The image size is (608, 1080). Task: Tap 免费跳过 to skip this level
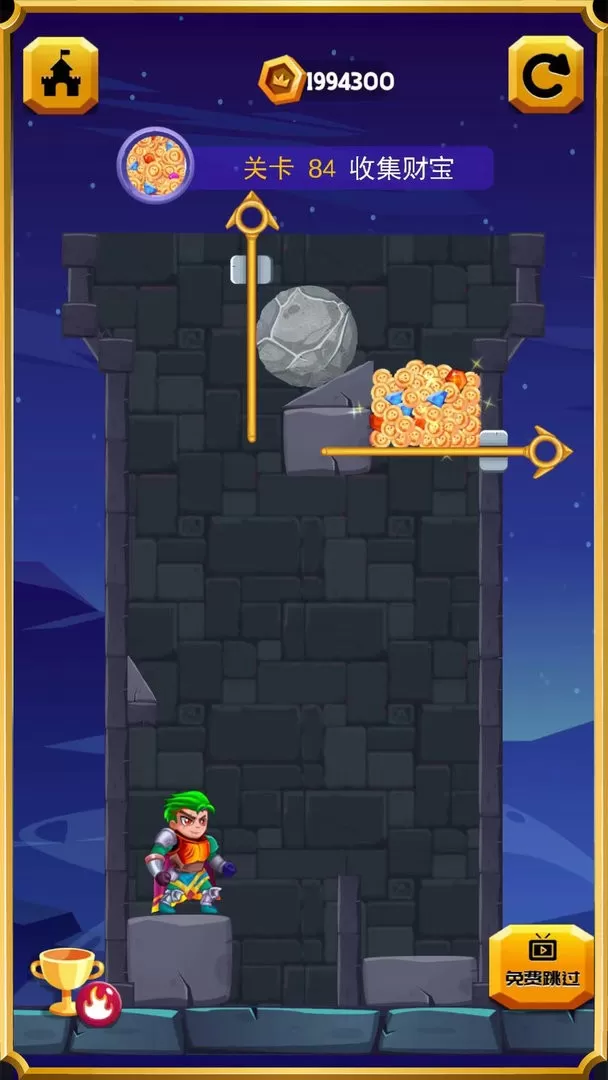(541, 966)
